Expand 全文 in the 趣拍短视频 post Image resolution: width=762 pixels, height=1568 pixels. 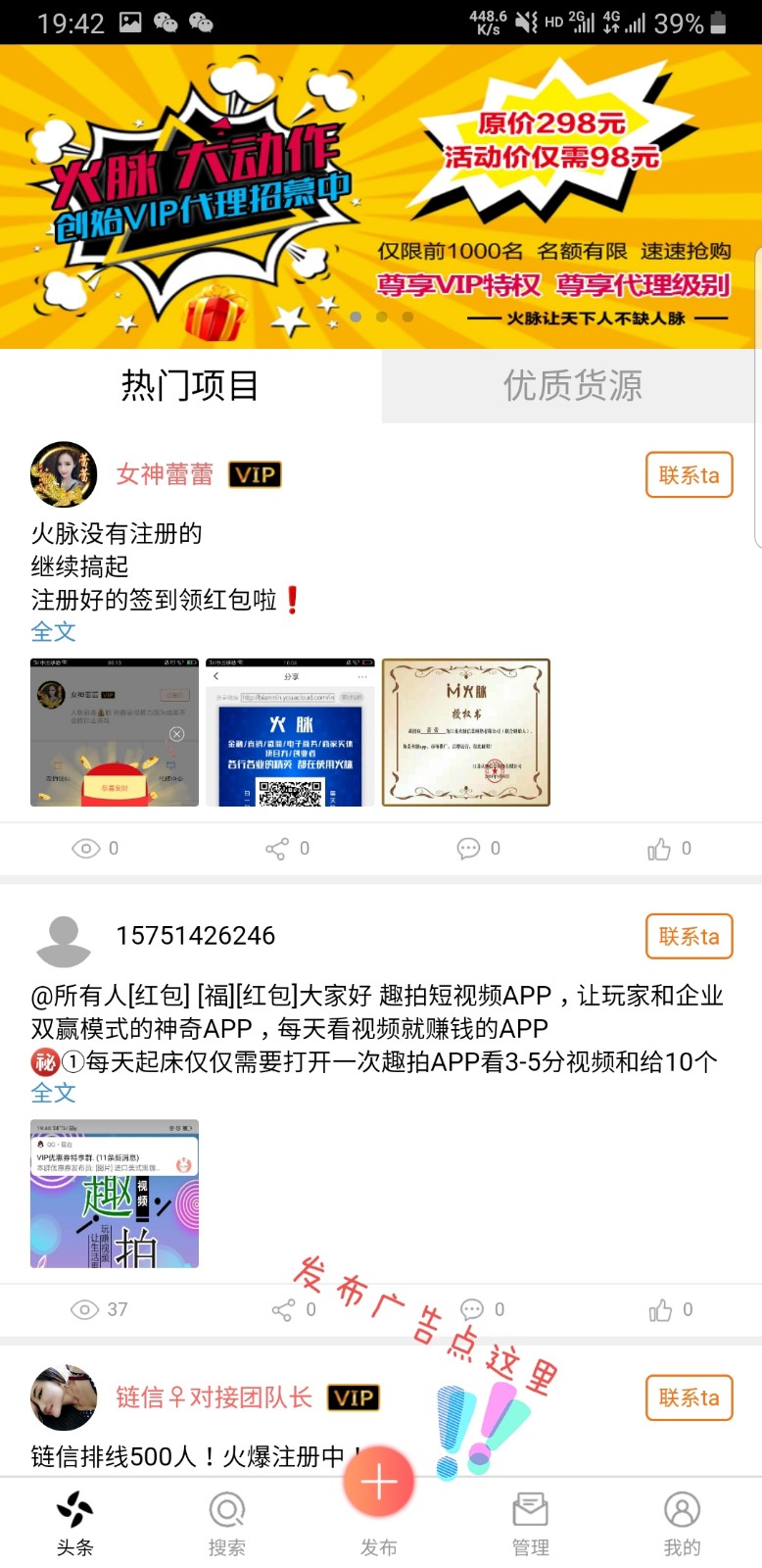click(53, 1093)
